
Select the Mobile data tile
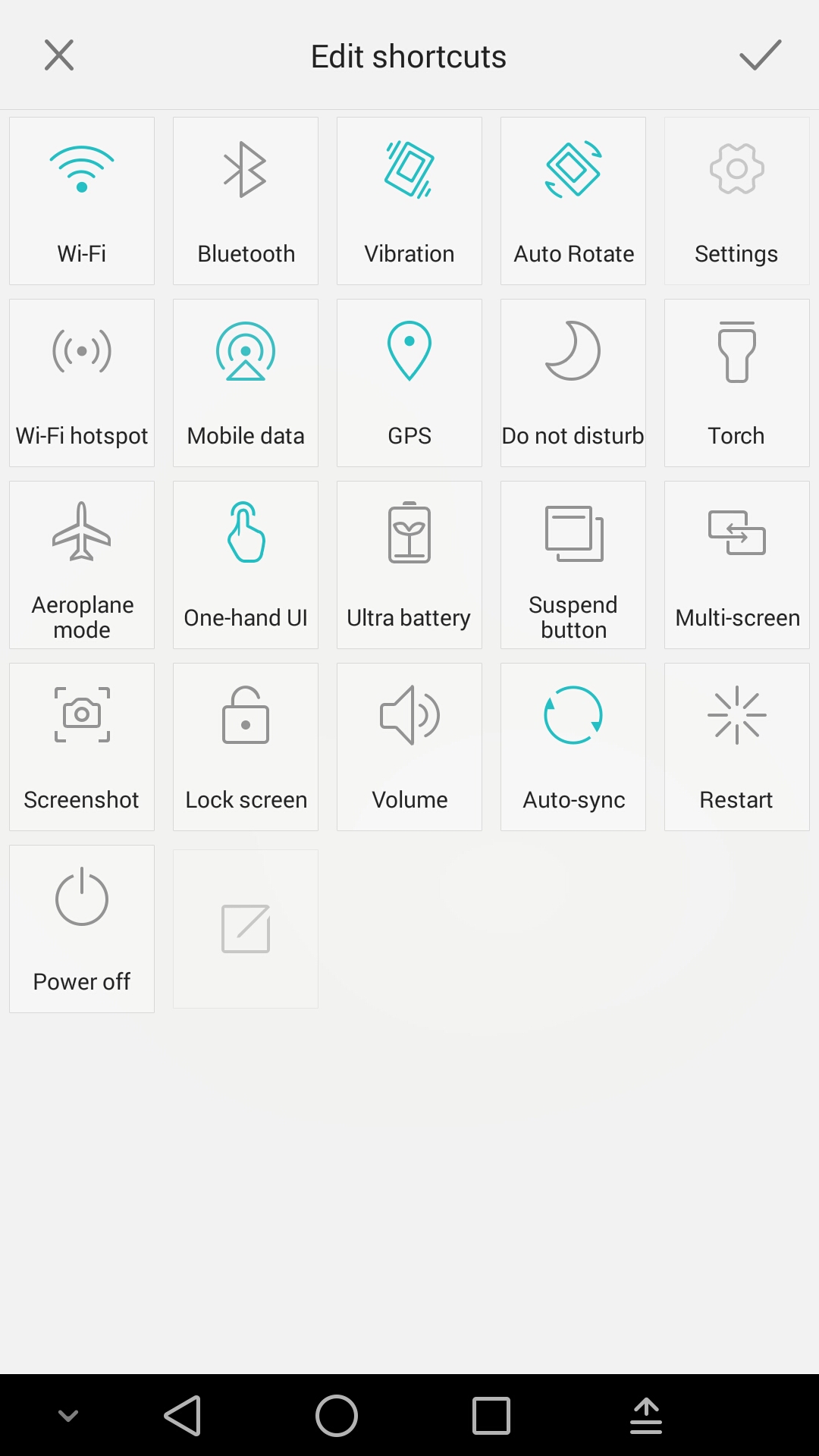point(246,383)
